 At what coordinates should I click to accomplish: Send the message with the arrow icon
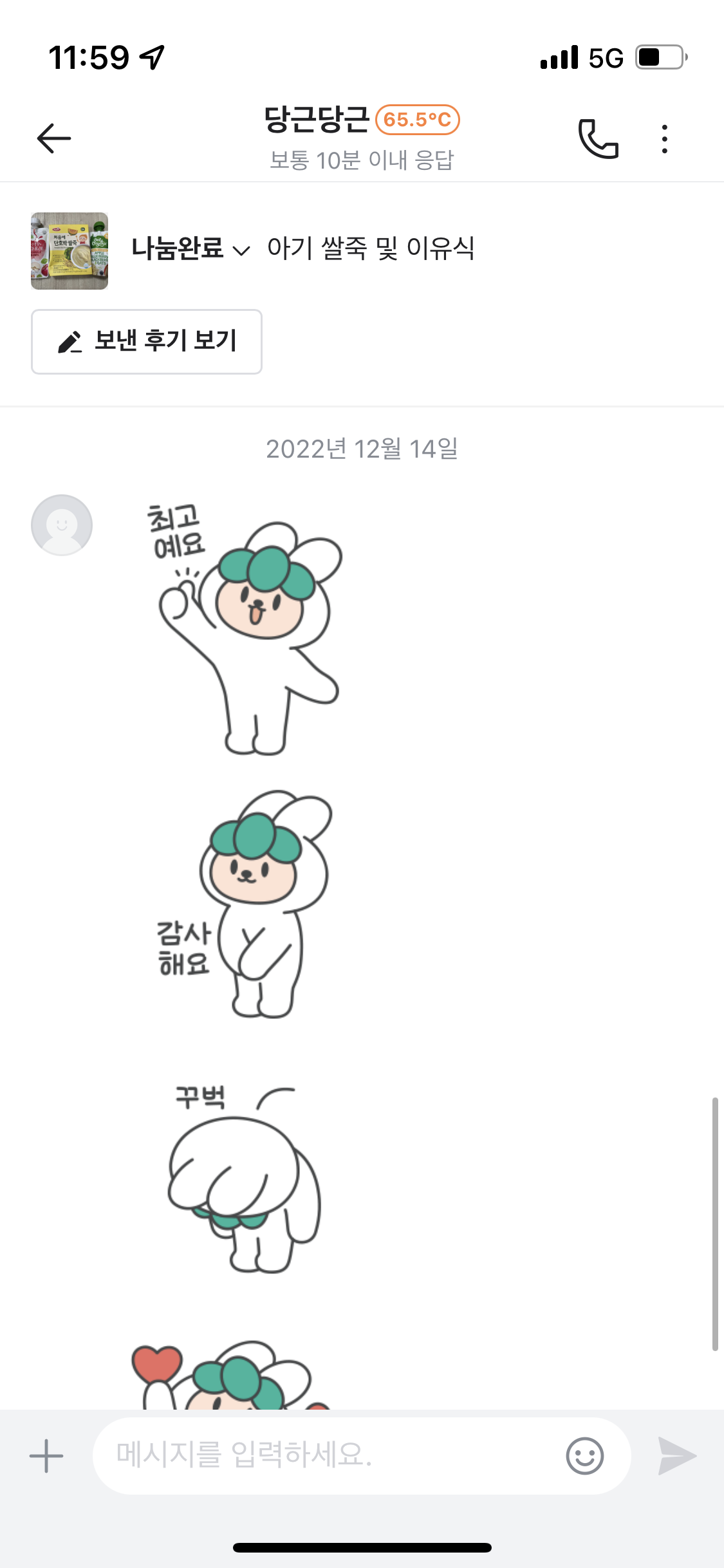677,1456
